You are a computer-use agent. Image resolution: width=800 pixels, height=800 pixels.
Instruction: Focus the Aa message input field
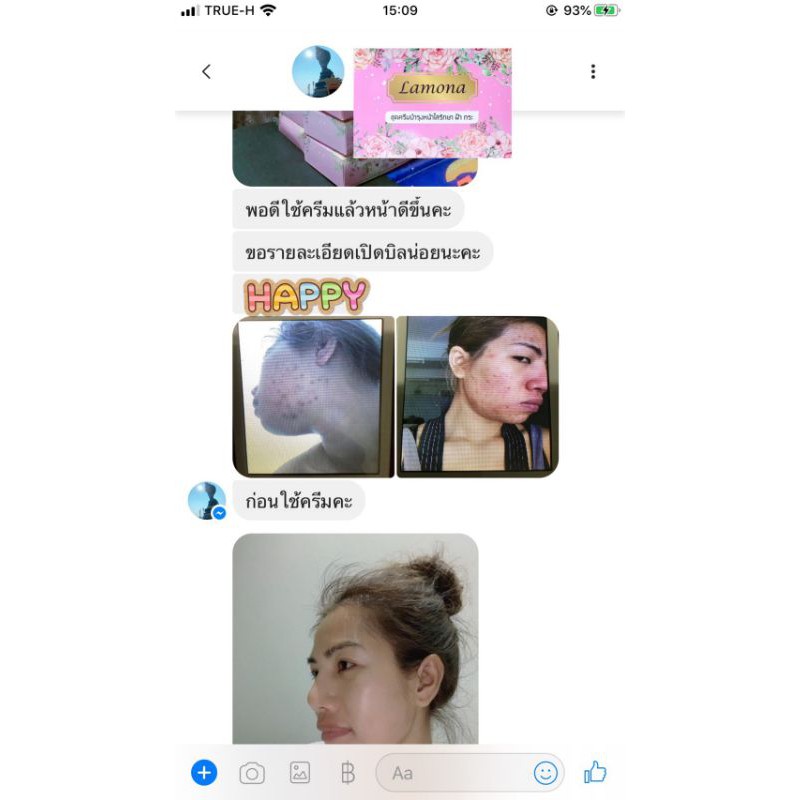[454, 773]
